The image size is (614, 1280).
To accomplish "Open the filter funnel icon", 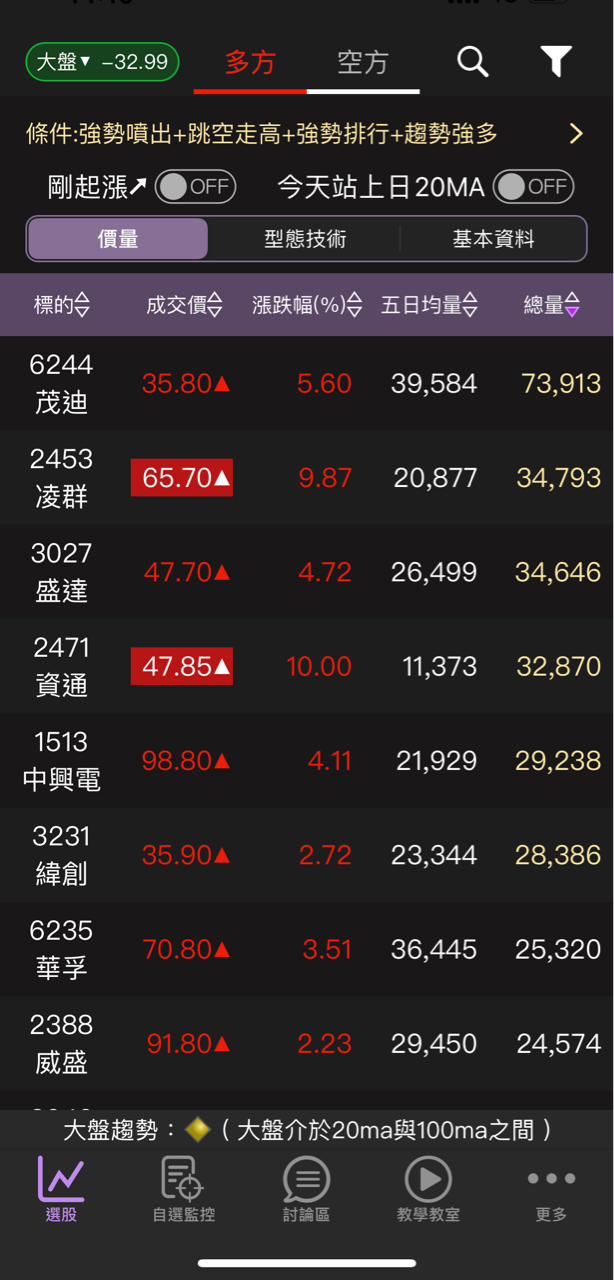I will coord(556,62).
